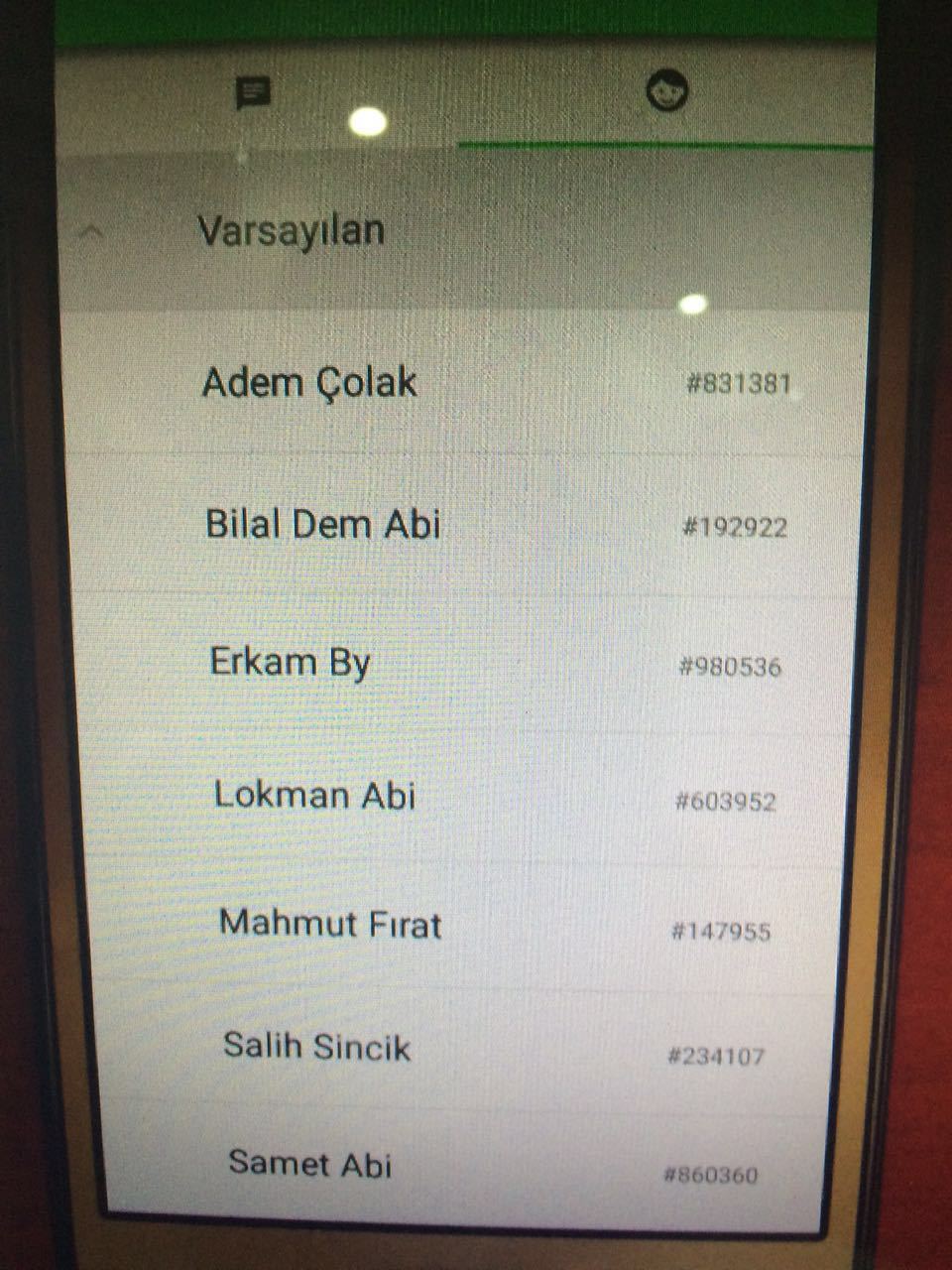
Task: Click the green underline tab indicator
Action: click(664, 145)
